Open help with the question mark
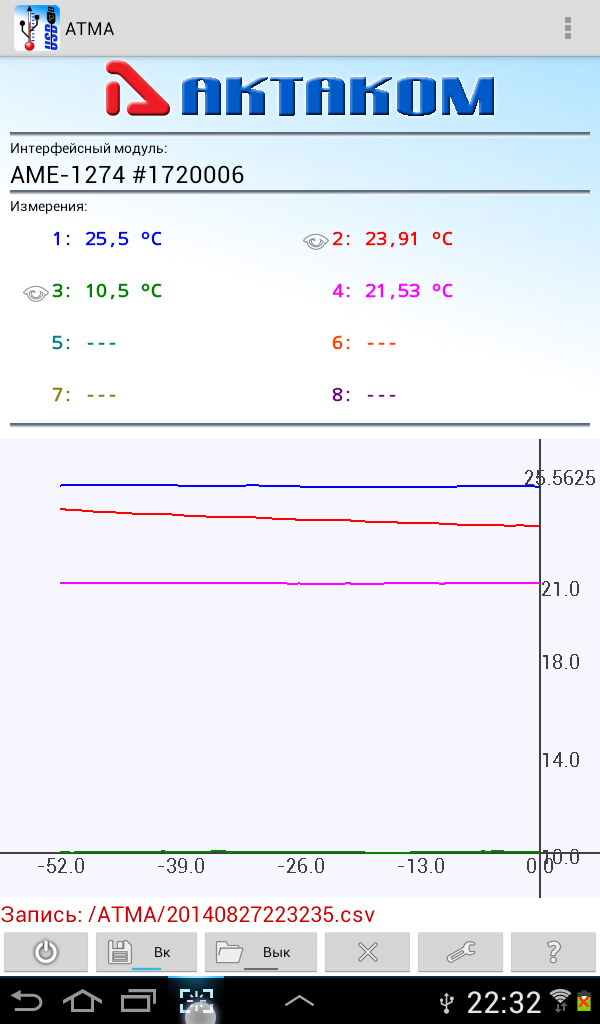The image size is (600, 1024). [553, 952]
